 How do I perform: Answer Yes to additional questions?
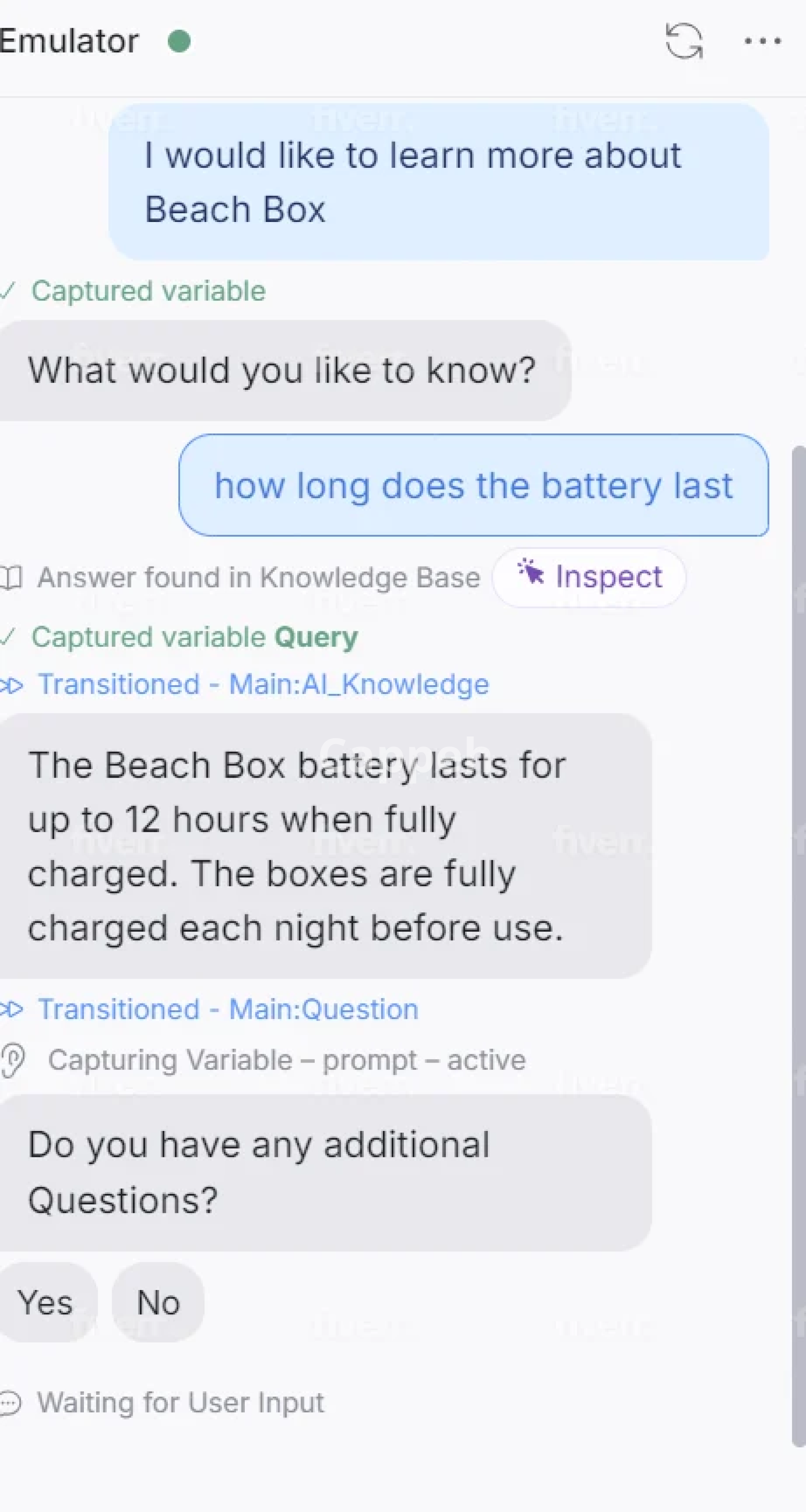tap(46, 1302)
